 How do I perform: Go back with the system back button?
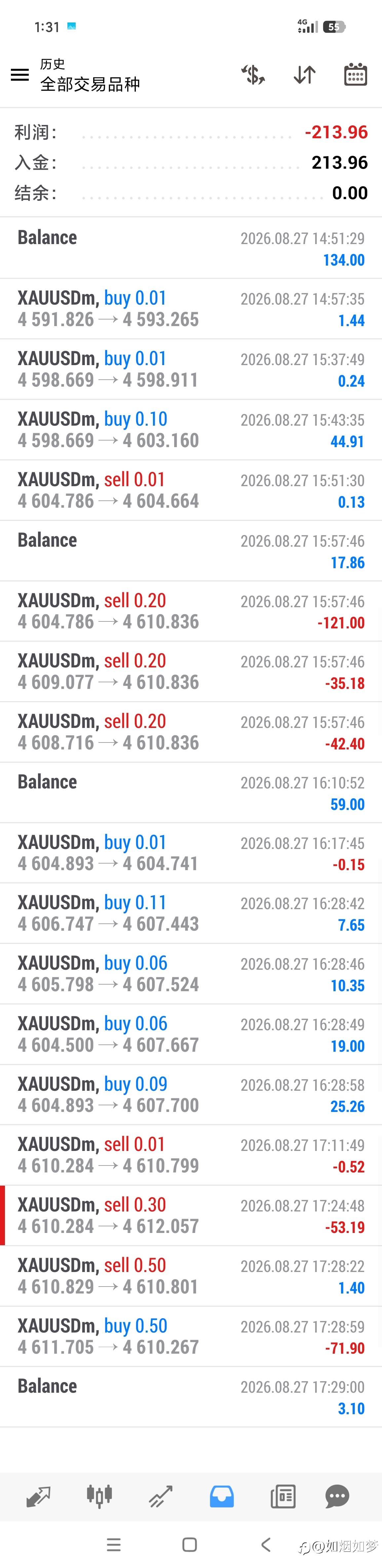click(x=266, y=1544)
